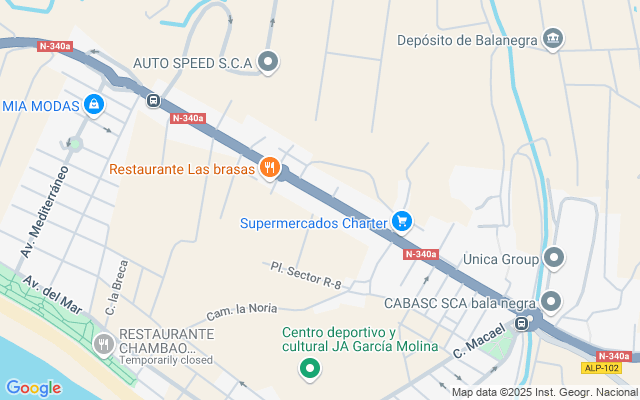This screenshot has height=400, width=640.
Task: Tap the CABASC SCA bala negra pin
Action: (x=550, y=301)
